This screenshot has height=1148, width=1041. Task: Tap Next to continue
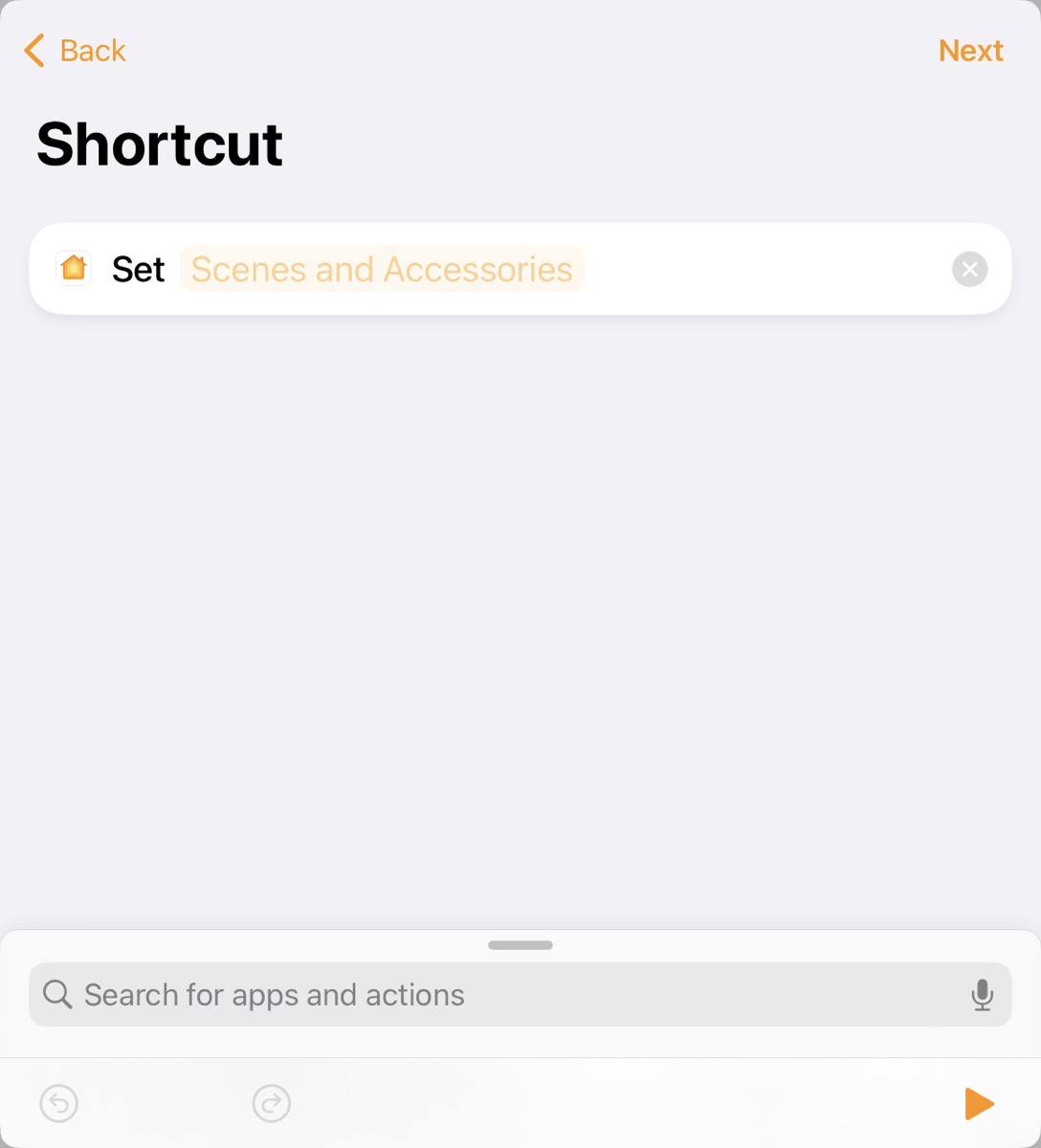pos(970,51)
